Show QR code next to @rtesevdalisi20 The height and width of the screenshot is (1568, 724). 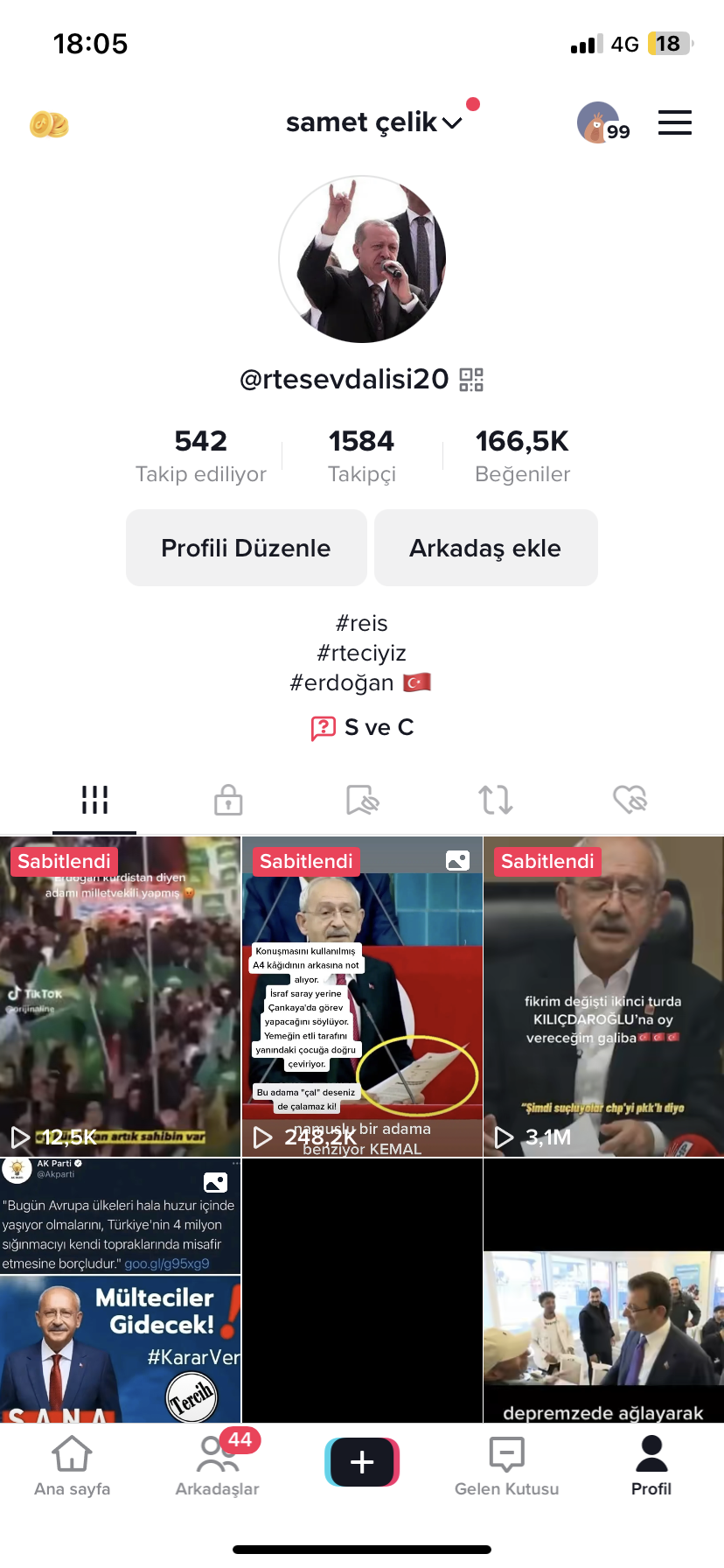(471, 380)
